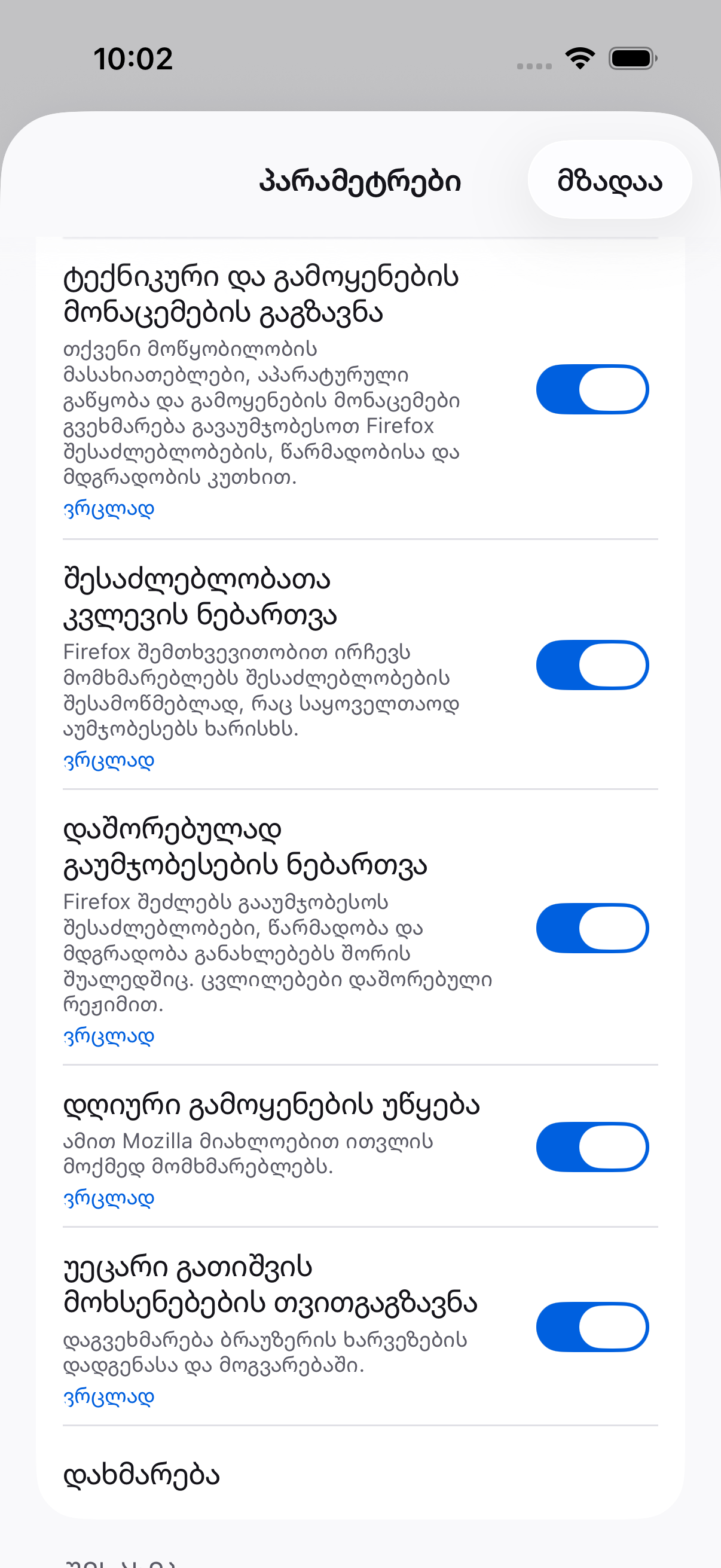
Task: Open ვრცლად link under უეცარი გათიშვის მოხსენებები
Action: click(109, 1396)
